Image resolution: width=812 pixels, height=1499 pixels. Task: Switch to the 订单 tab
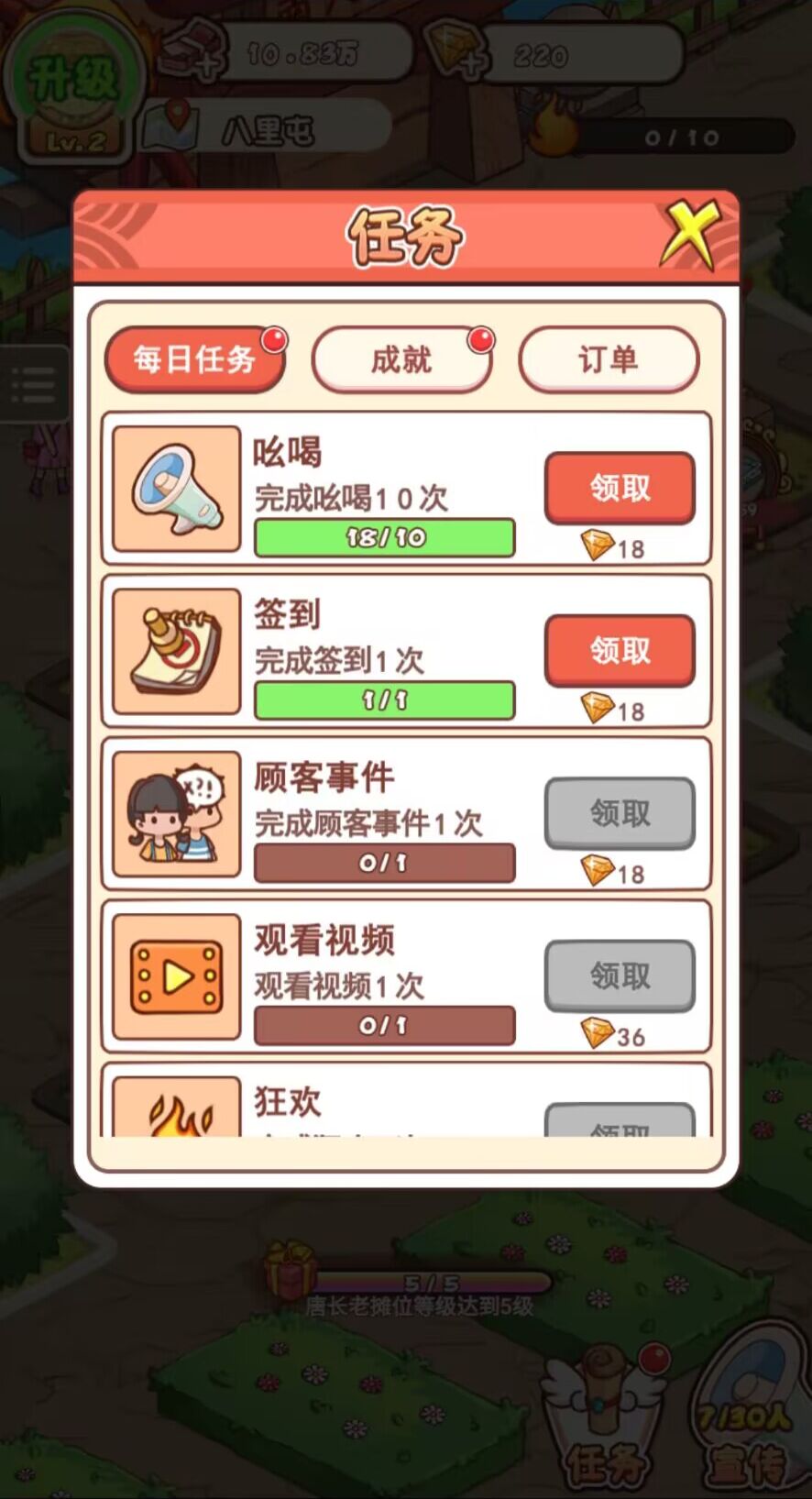(609, 359)
